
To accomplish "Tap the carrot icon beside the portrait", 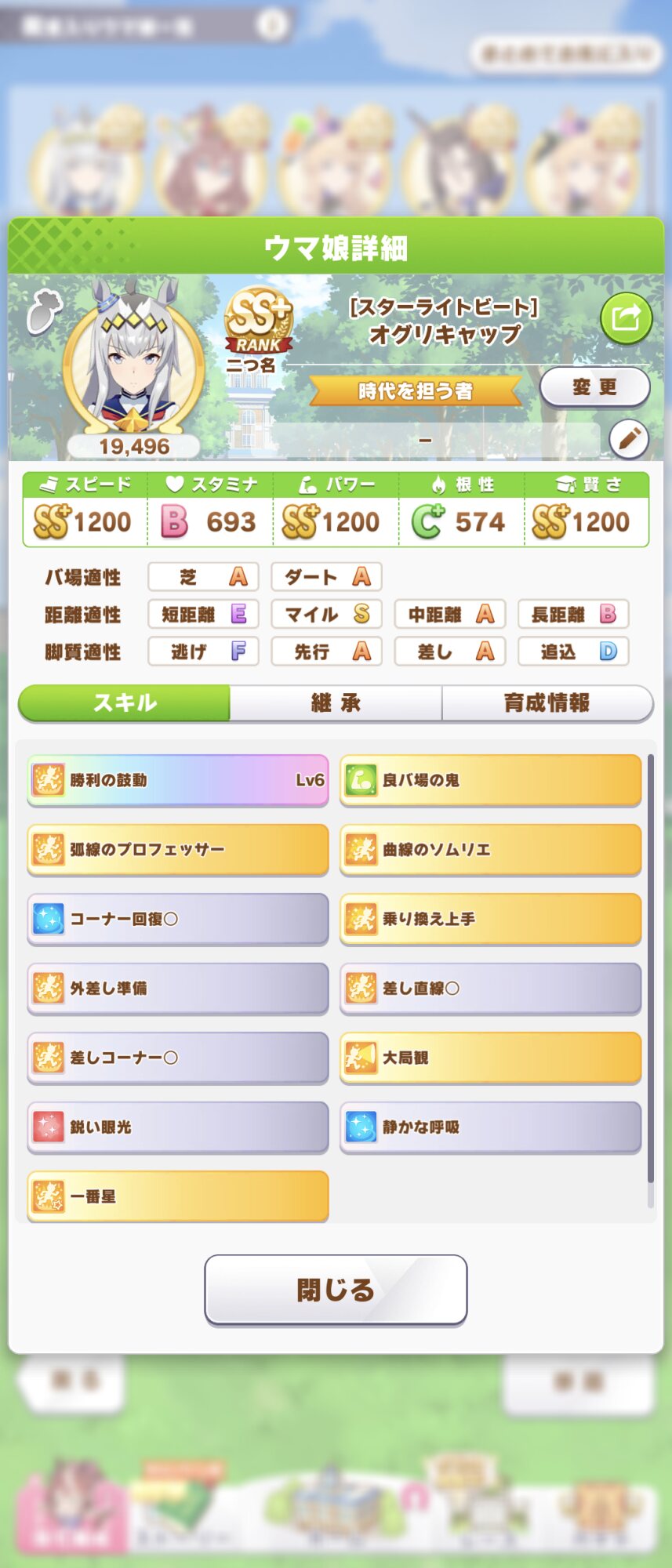I will click(x=45, y=311).
